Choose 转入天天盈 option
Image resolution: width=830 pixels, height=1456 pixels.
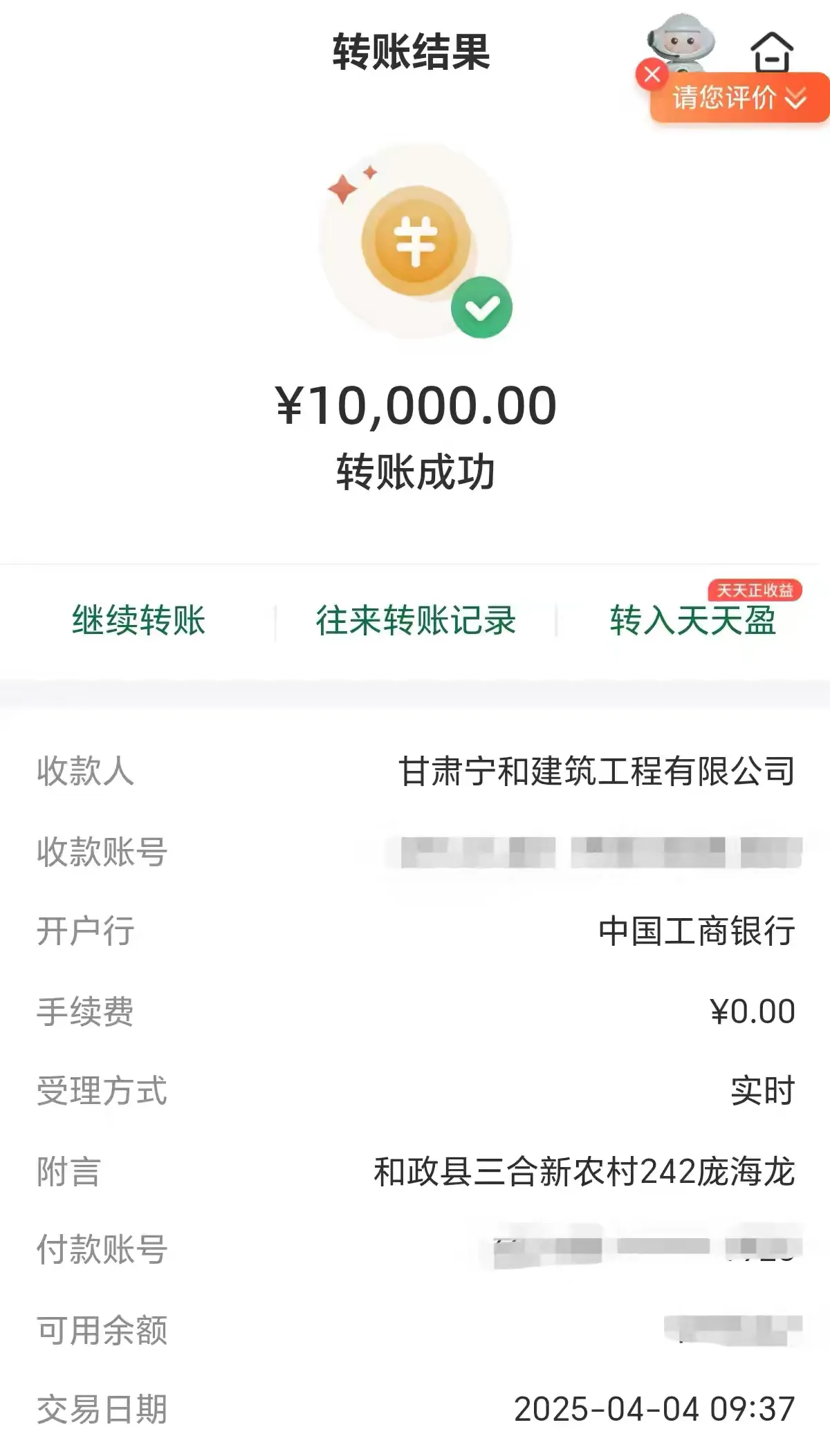click(693, 620)
